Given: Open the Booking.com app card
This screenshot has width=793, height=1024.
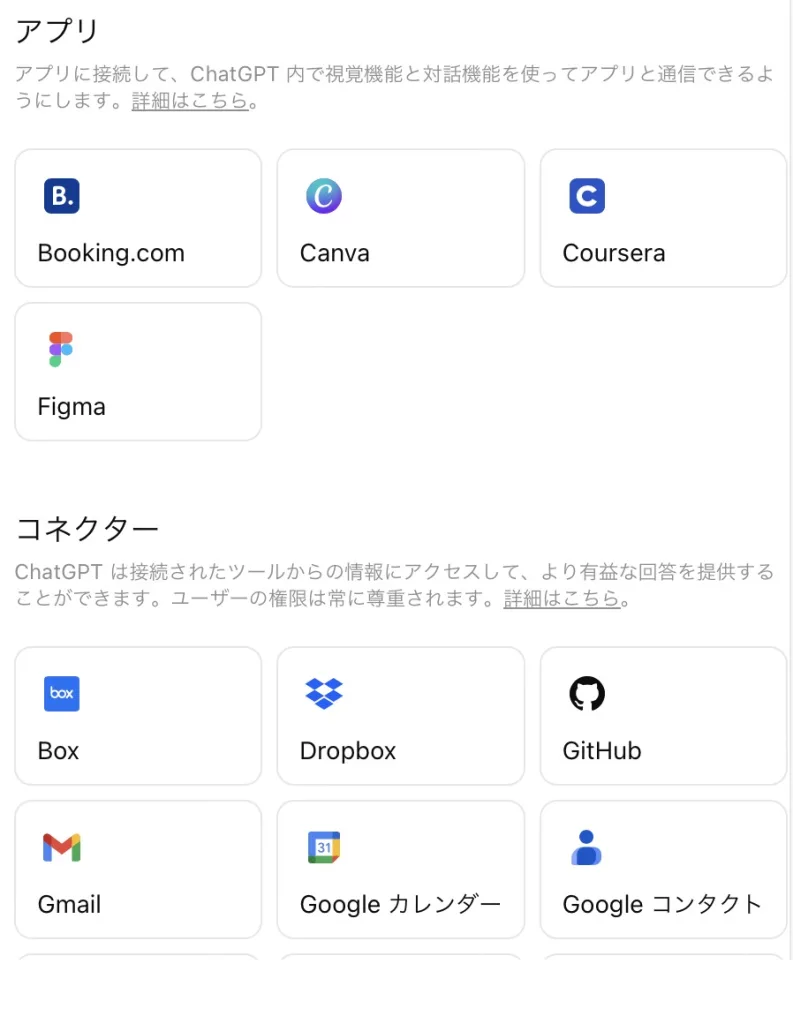Looking at the screenshot, I should click(138, 218).
